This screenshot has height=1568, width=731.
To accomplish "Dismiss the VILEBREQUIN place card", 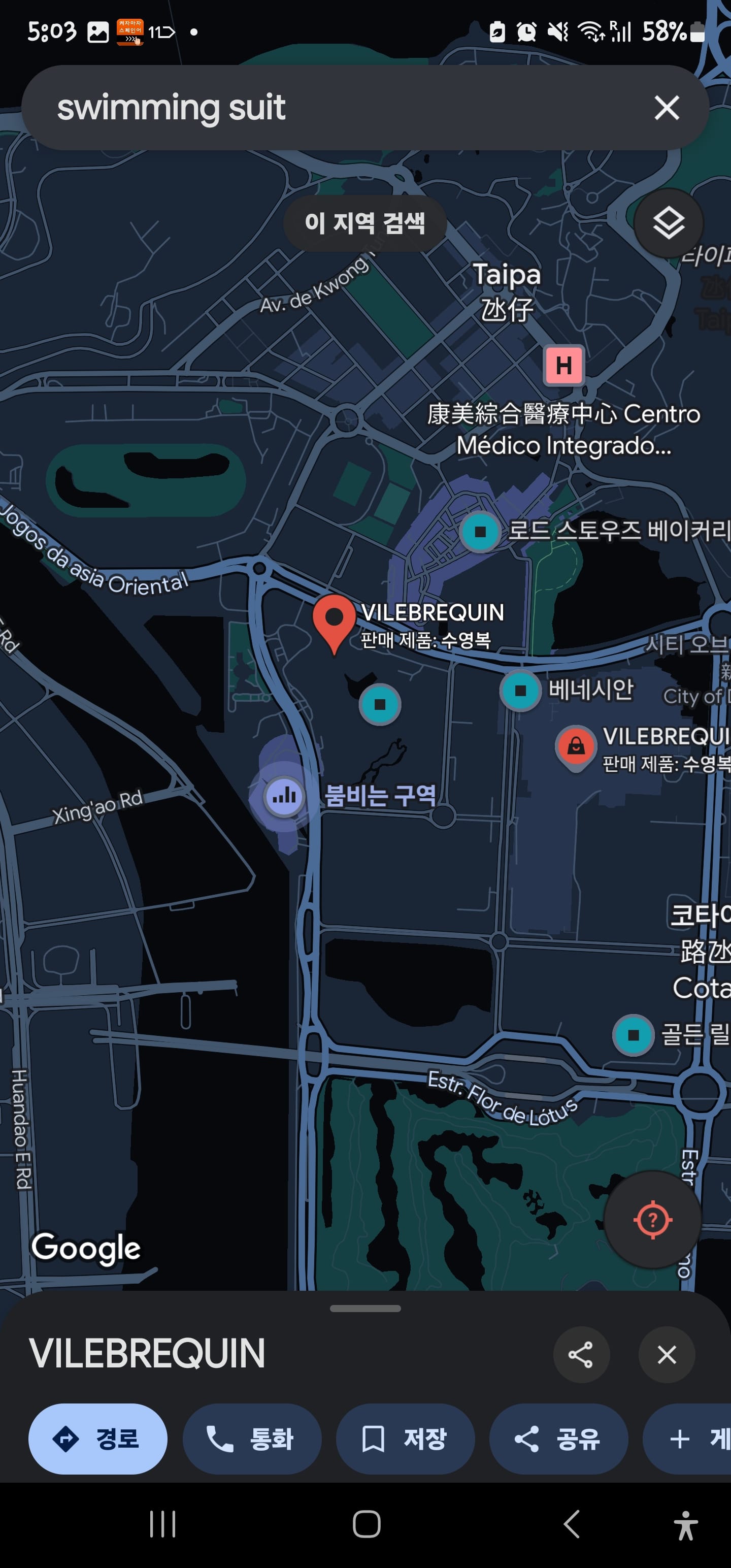I will pos(667,1354).
